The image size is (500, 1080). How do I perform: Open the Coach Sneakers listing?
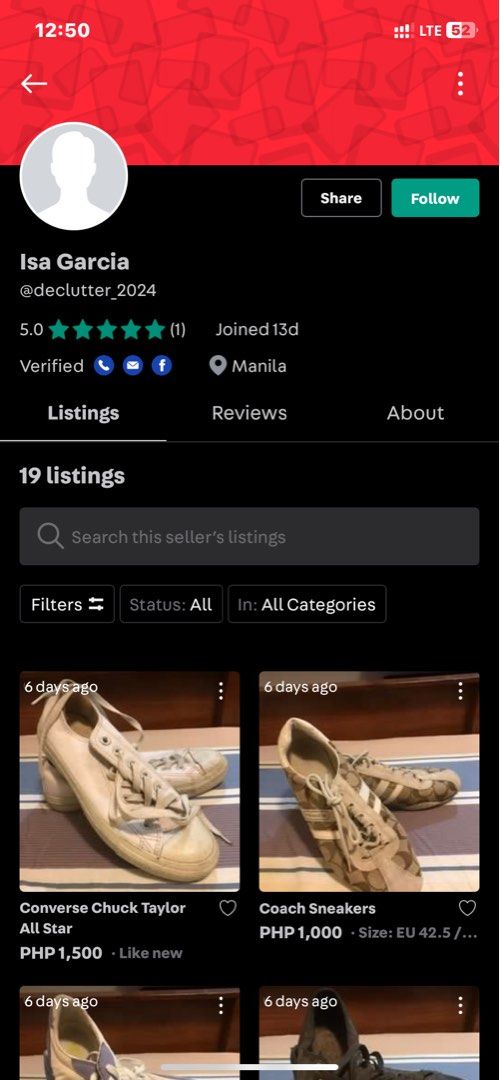tap(369, 781)
